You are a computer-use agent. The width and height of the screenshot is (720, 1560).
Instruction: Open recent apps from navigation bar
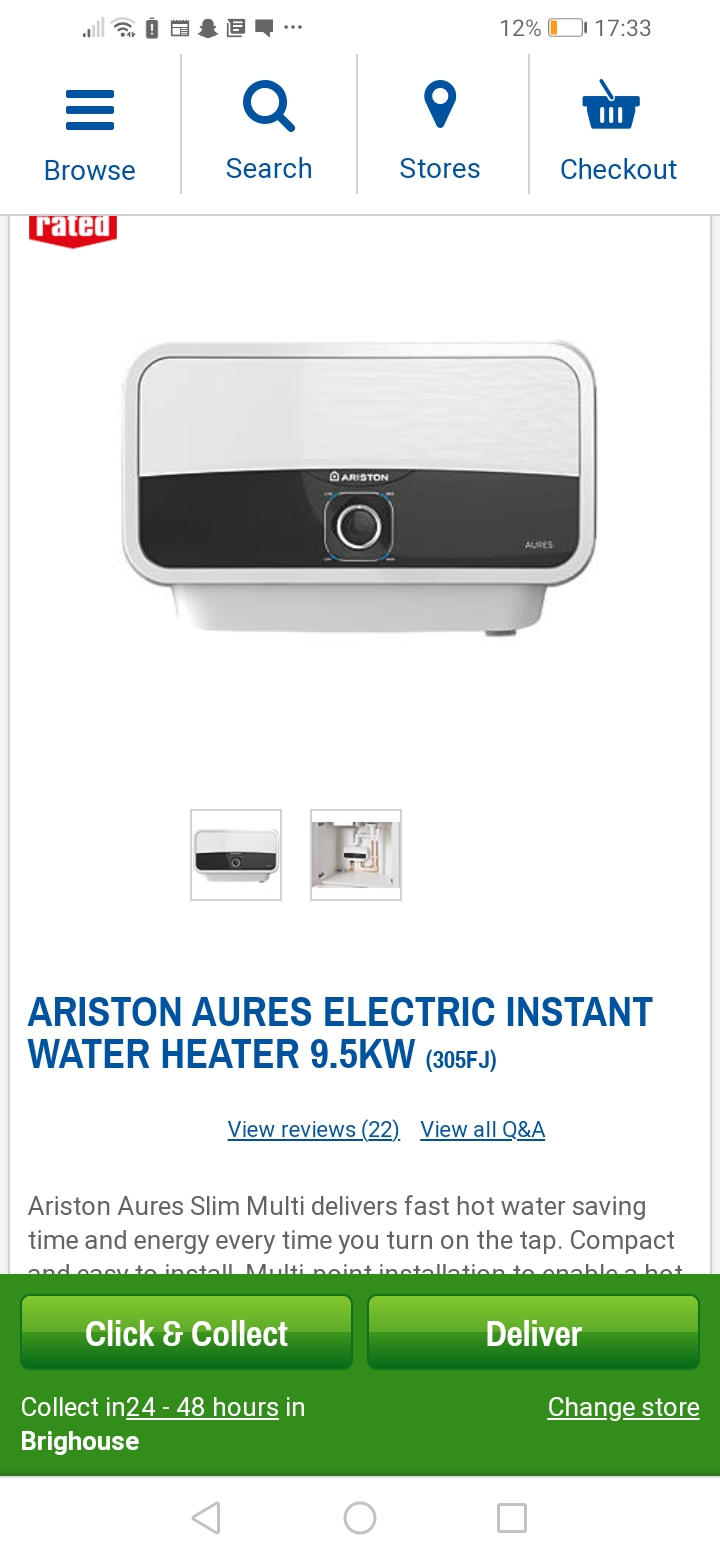[511, 1518]
